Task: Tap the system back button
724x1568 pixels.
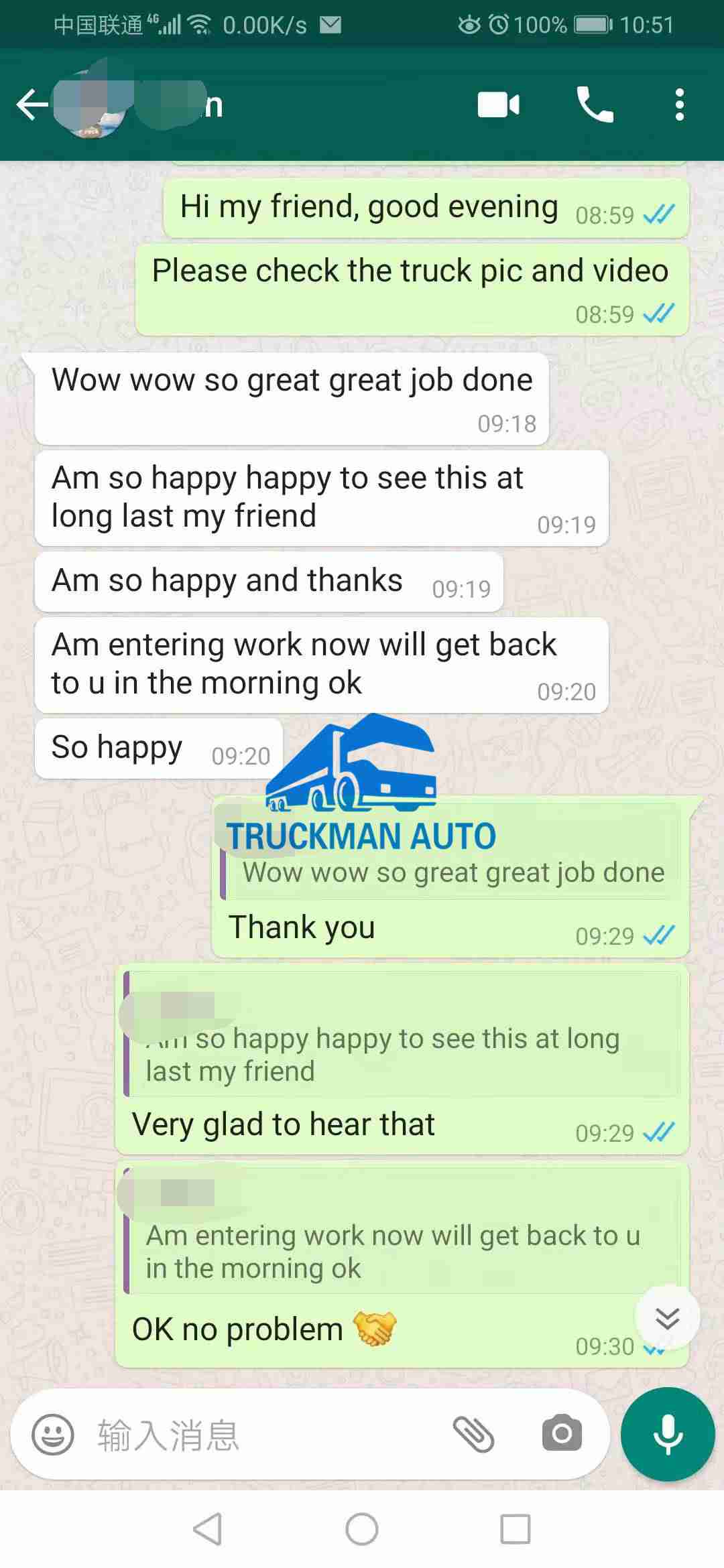Action: point(207,1530)
